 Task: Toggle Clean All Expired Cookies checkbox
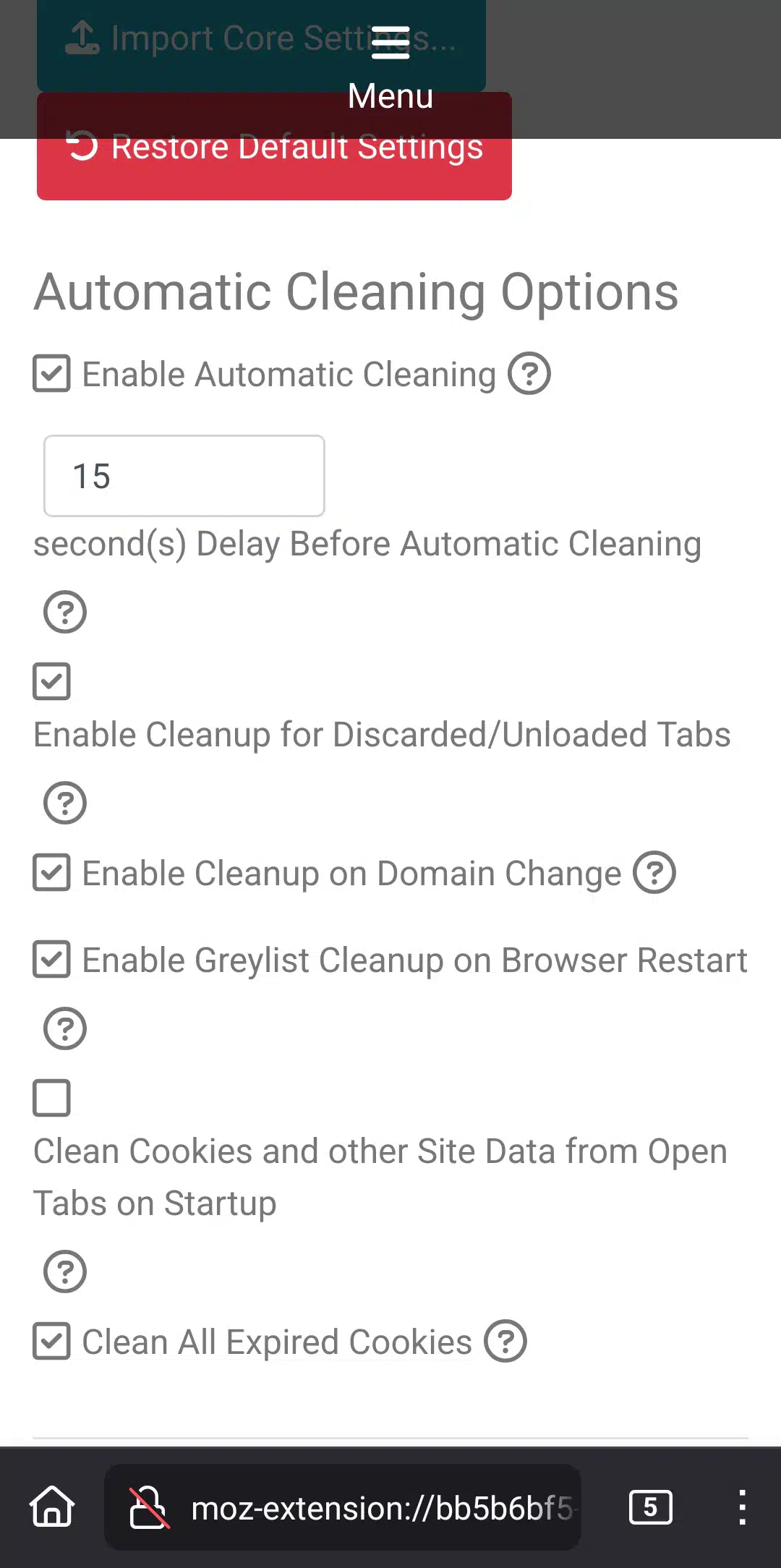[x=51, y=1341]
